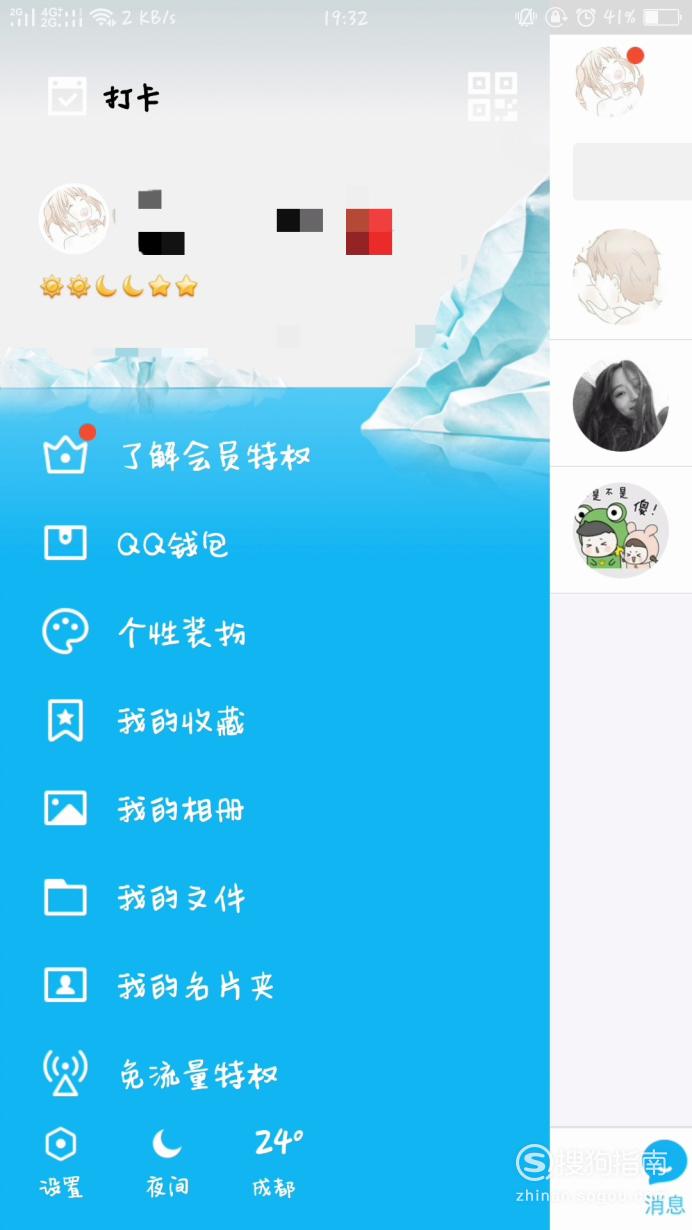The width and height of the screenshot is (692, 1230).
Task: Switch to the 消息 tab
Action: pos(664,1178)
